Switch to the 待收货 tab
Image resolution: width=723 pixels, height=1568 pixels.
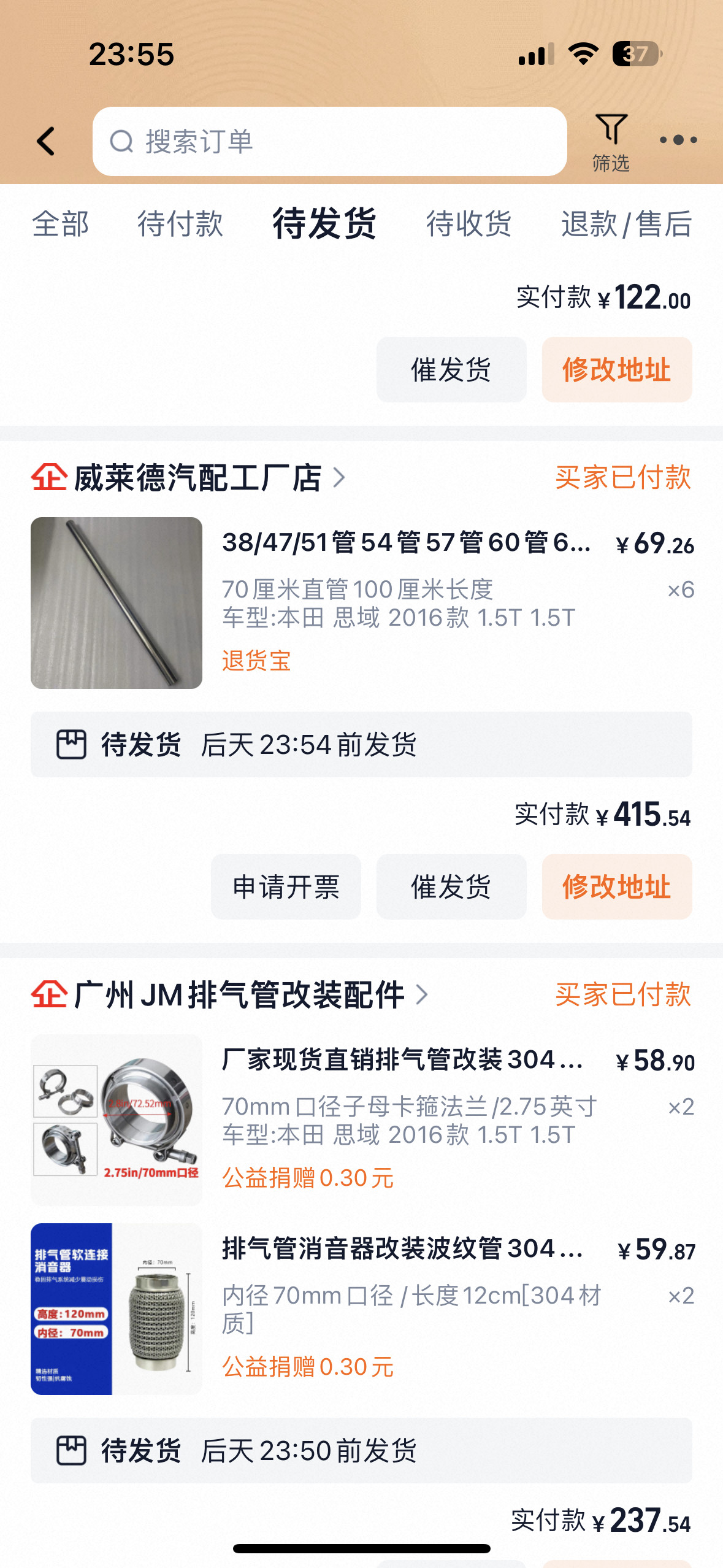468,225
